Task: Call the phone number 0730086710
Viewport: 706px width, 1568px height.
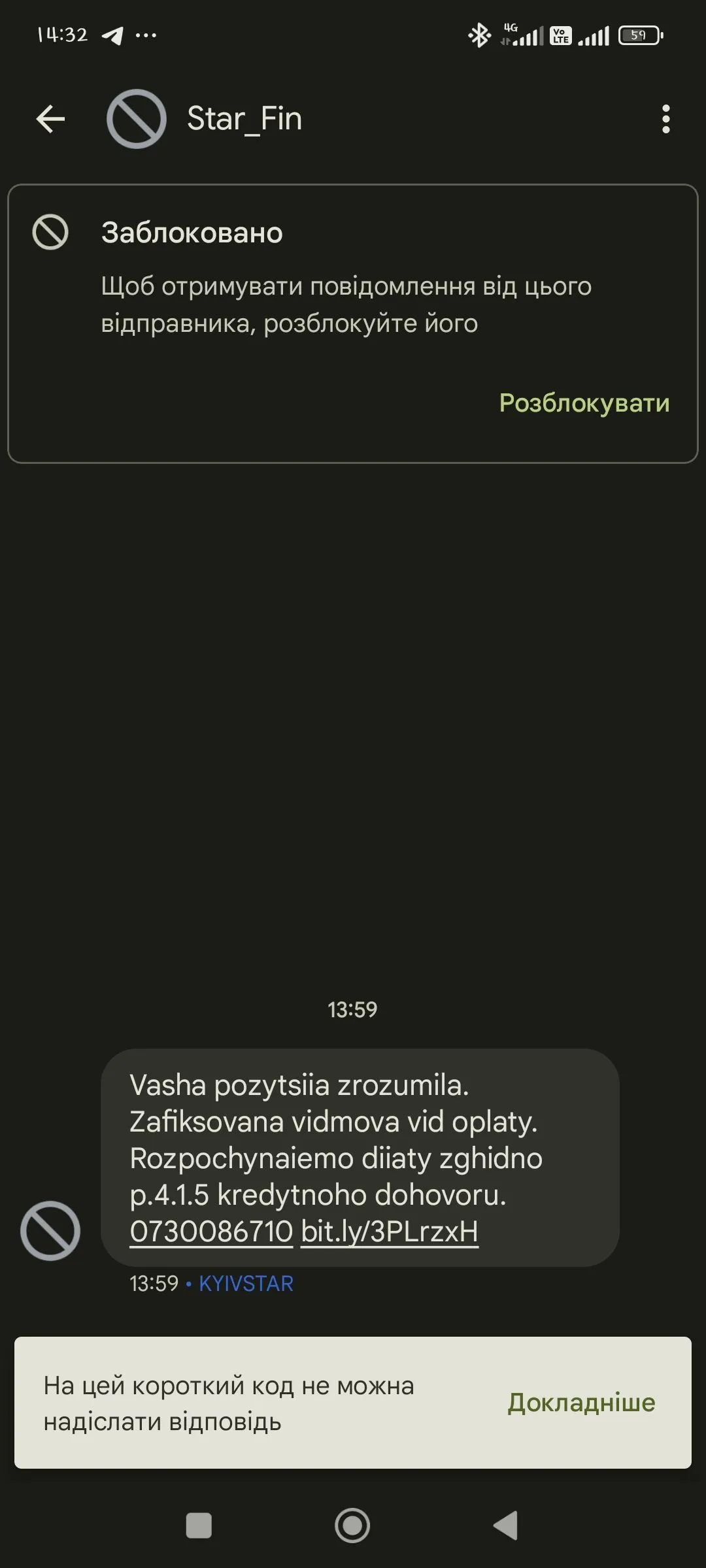Action: (x=211, y=1232)
